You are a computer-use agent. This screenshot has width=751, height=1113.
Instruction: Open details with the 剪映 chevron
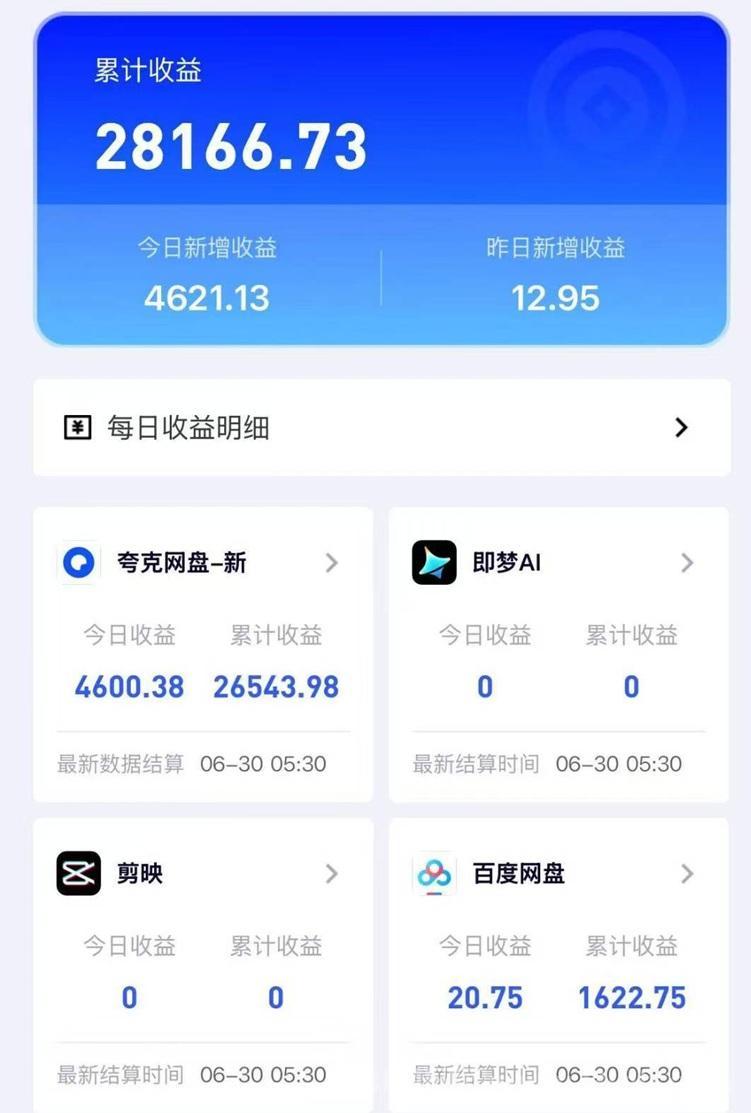[331, 874]
